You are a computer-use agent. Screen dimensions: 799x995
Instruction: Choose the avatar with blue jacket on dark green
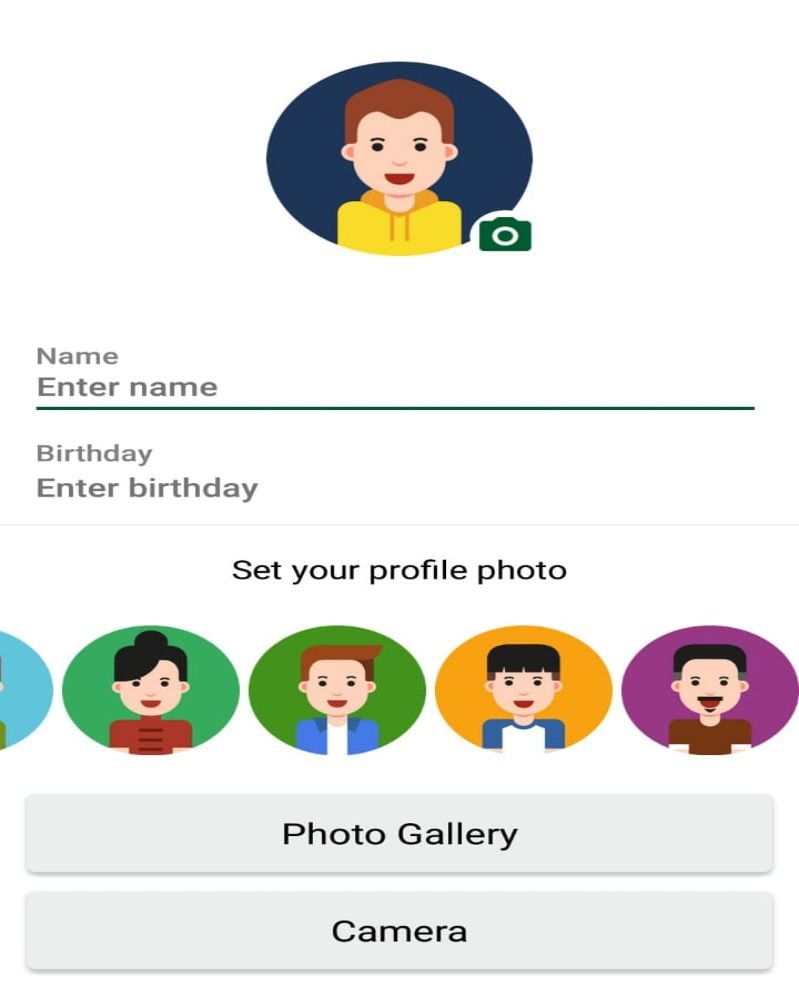[x=337, y=689]
